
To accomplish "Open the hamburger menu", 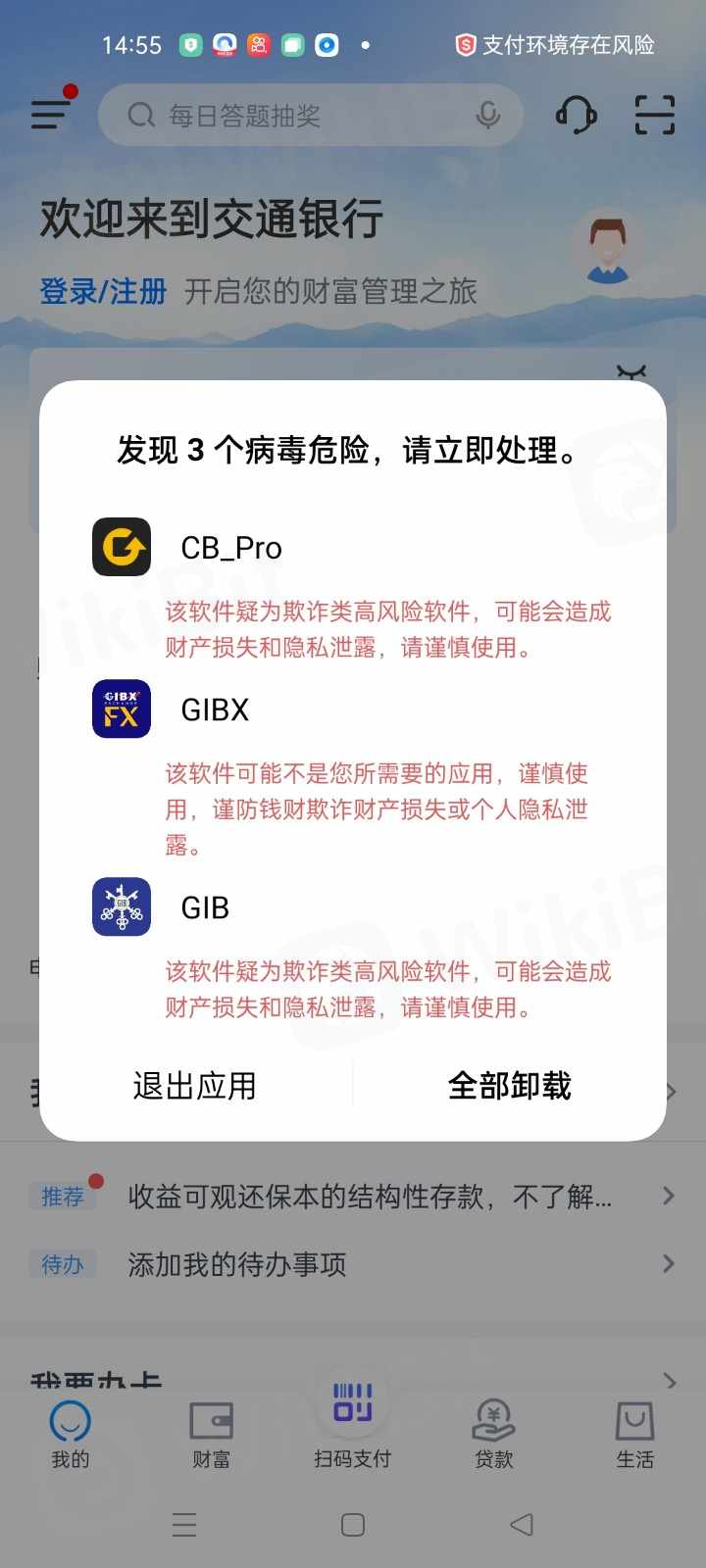I will (51, 114).
